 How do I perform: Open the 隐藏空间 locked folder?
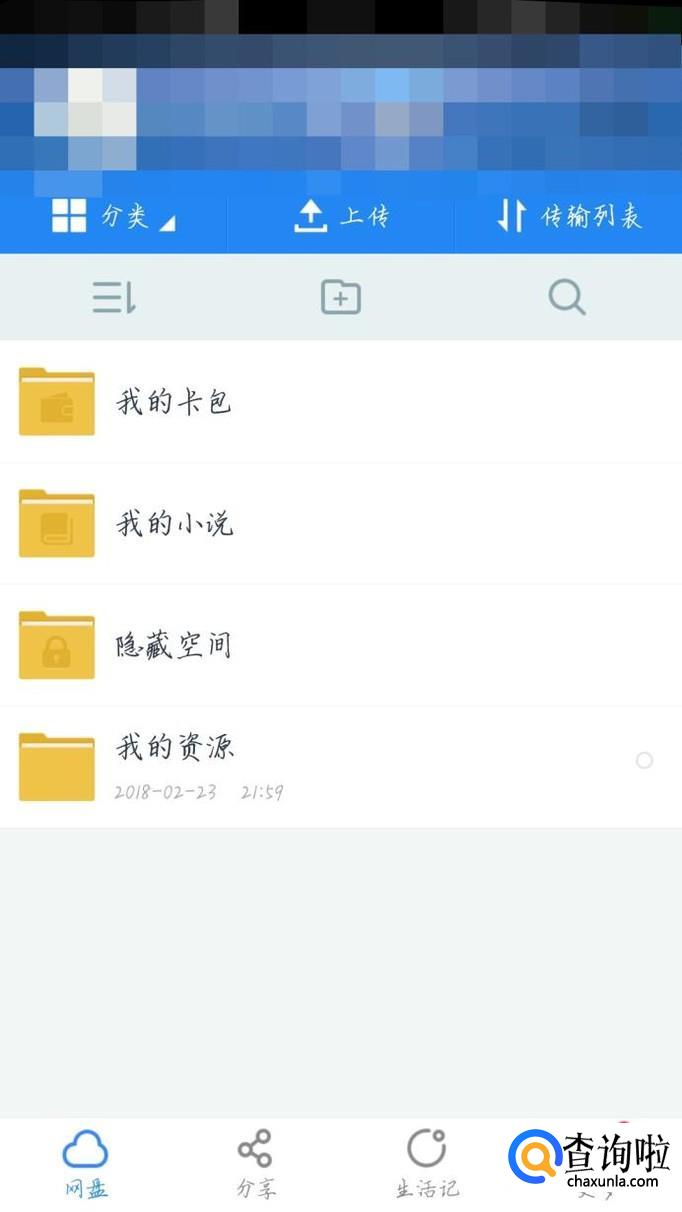[x=174, y=646]
